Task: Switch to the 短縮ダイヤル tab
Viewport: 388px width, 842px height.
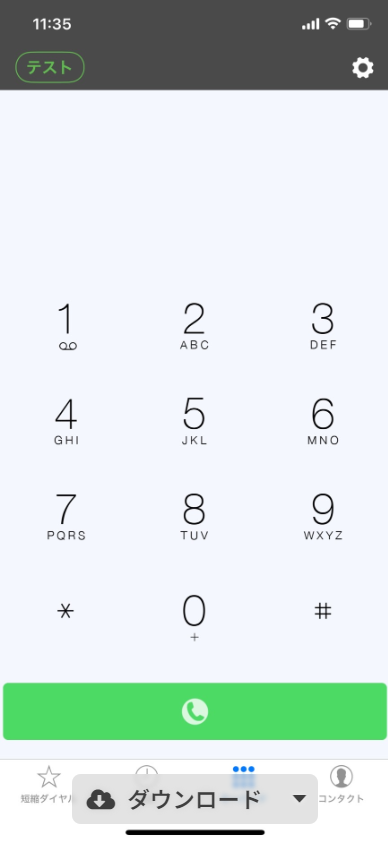Action: click(x=47, y=785)
